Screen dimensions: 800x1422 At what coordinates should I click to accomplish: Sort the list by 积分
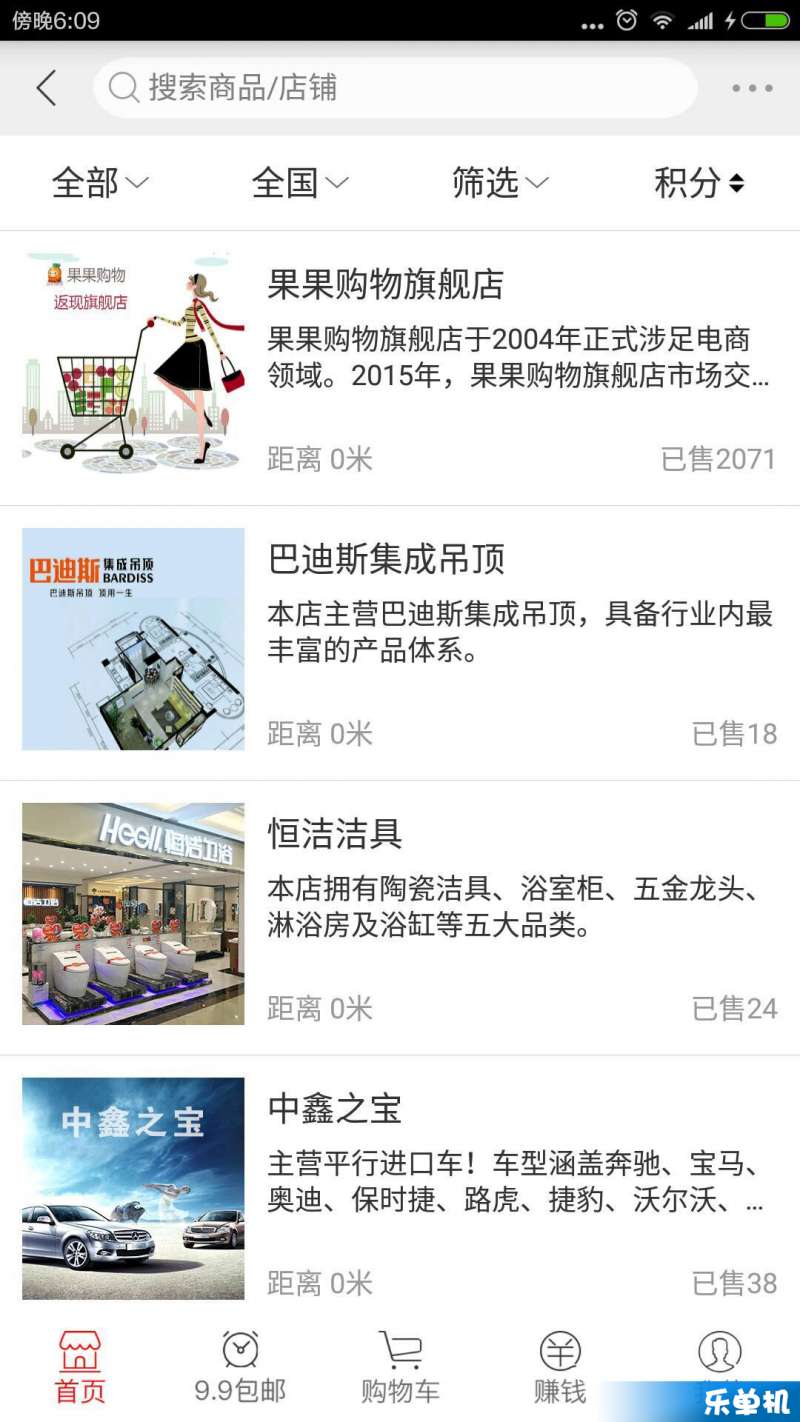tap(700, 183)
